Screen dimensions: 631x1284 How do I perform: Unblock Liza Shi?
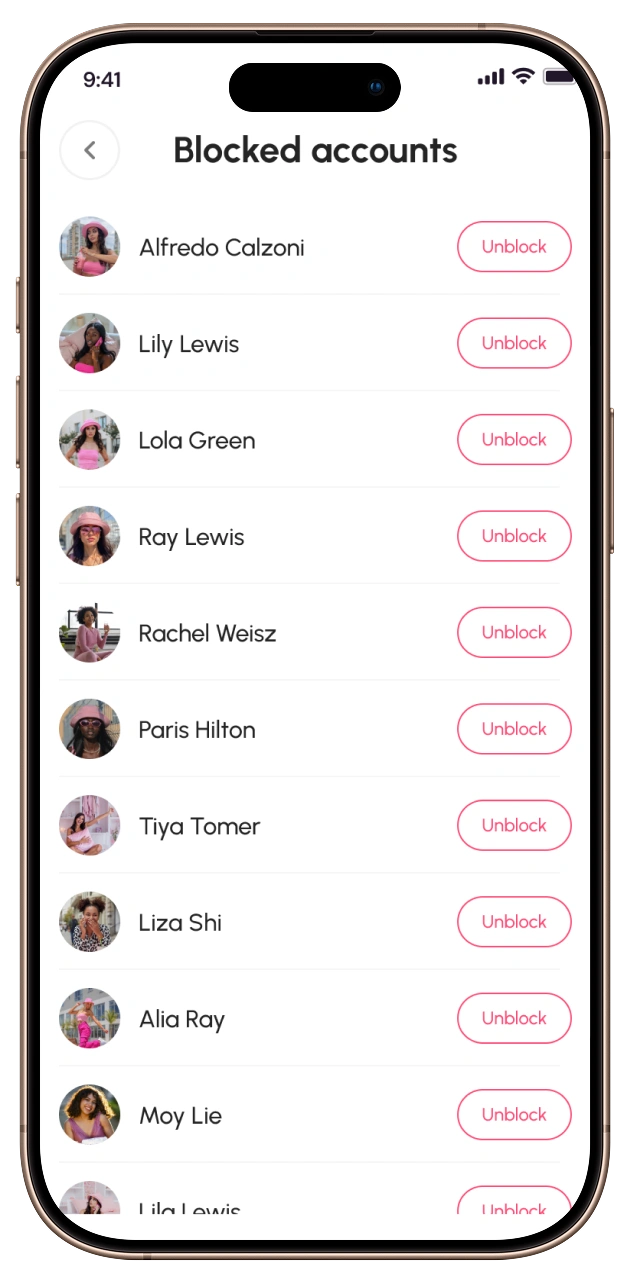pos(514,922)
